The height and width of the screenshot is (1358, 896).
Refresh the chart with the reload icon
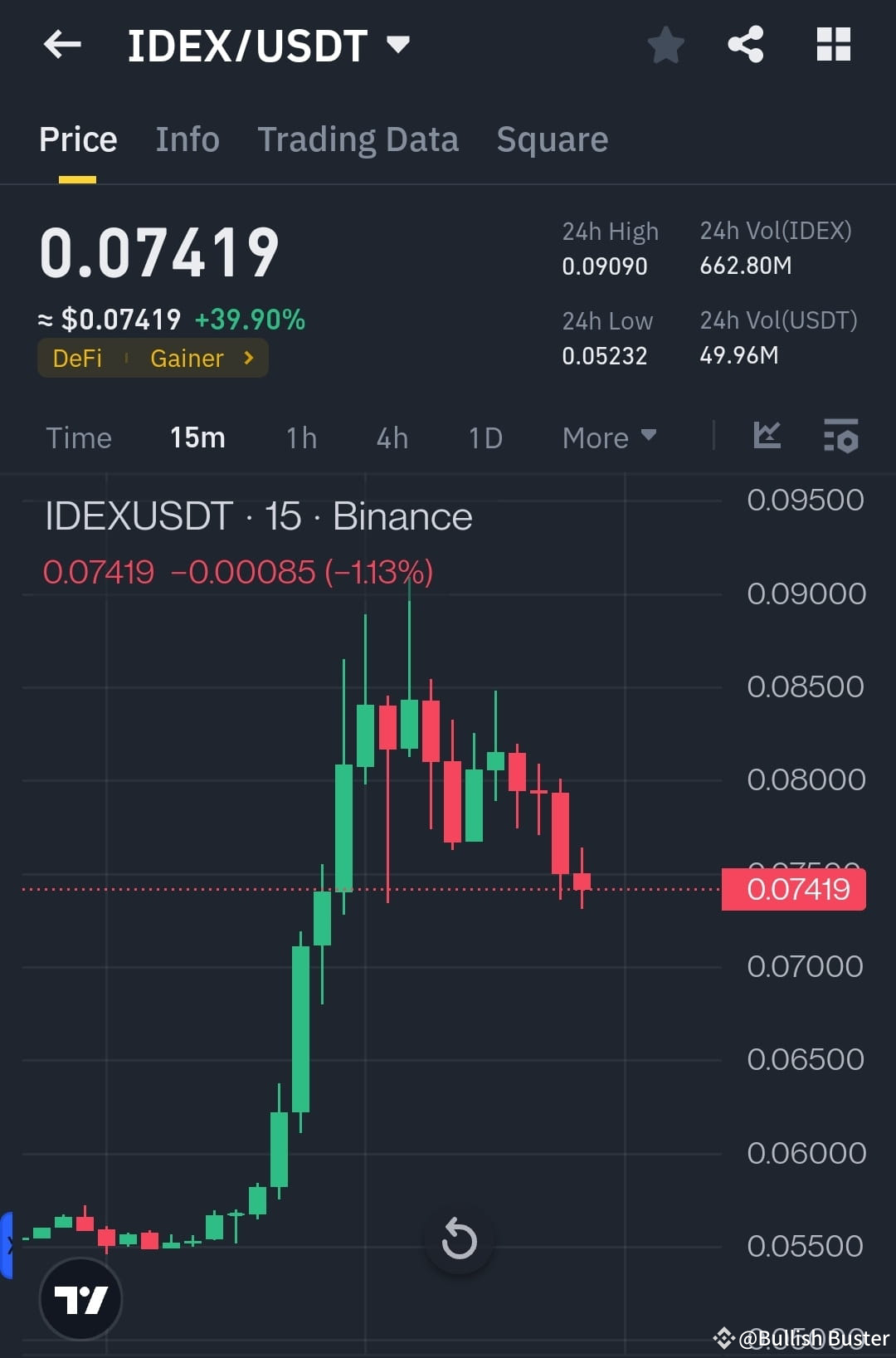(x=459, y=1238)
